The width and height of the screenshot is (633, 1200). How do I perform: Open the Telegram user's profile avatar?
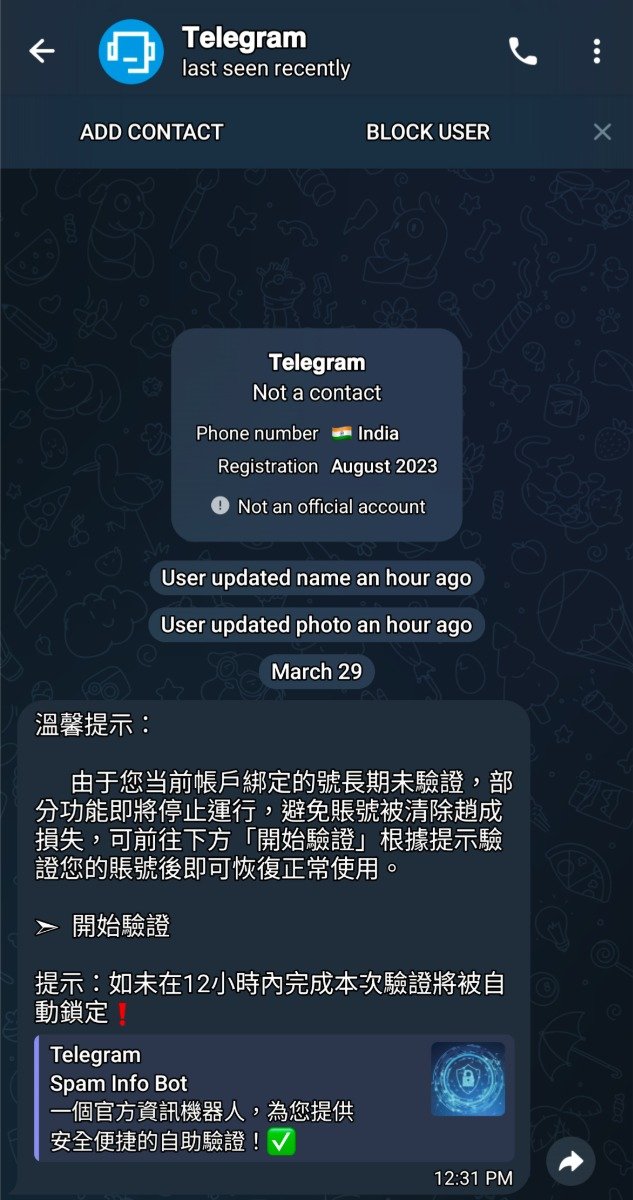coord(130,51)
